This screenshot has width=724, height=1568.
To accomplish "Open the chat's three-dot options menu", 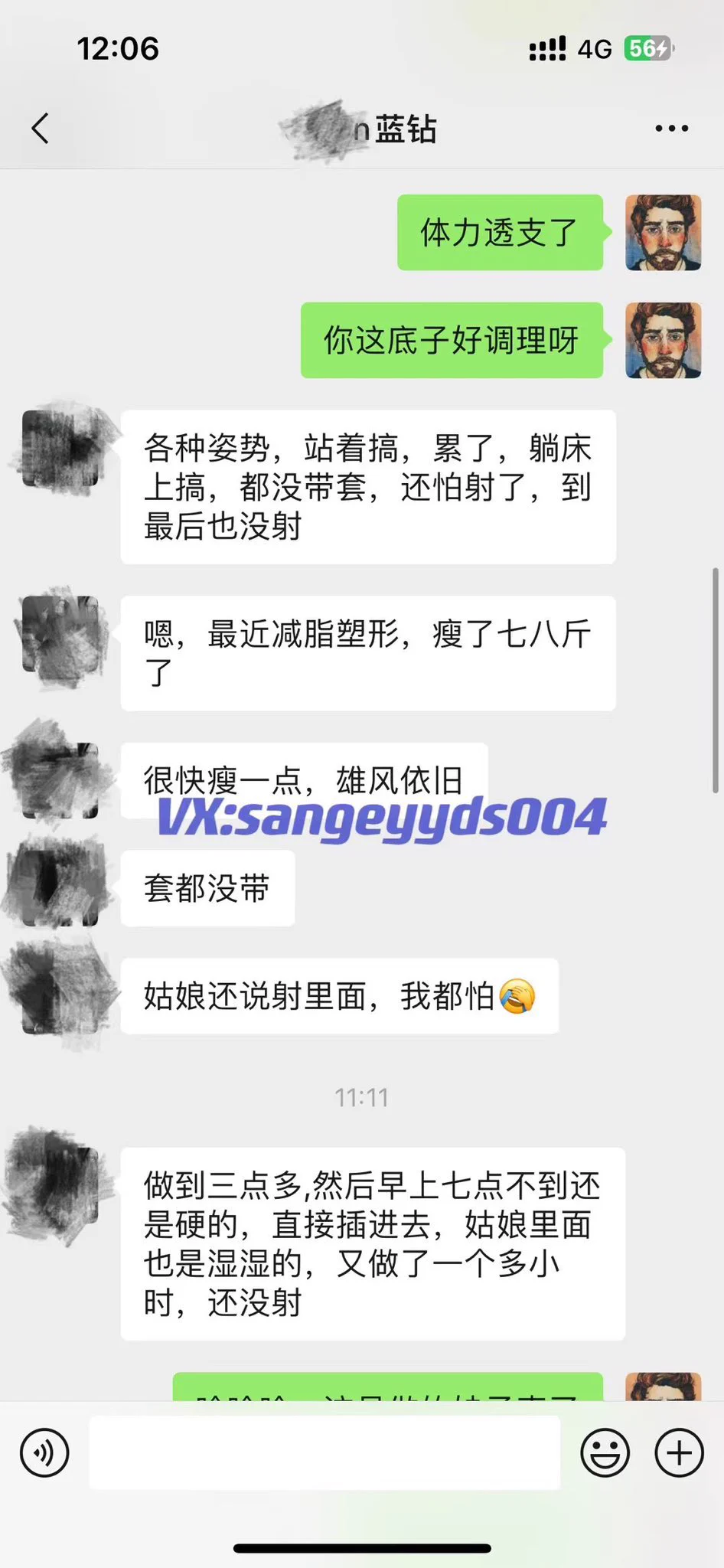I will click(x=671, y=129).
